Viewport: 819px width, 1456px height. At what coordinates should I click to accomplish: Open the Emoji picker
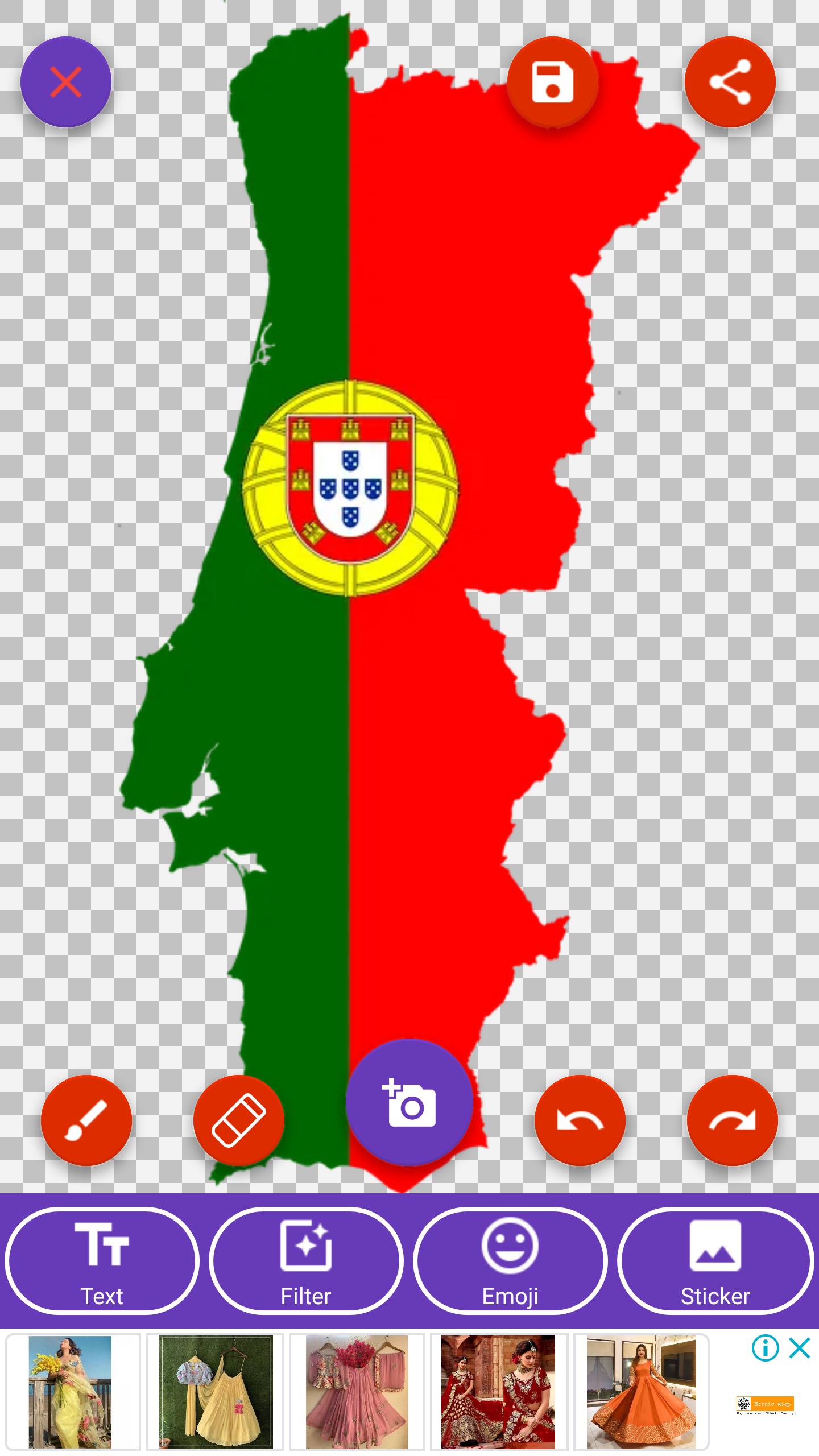[x=511, y=1261]
